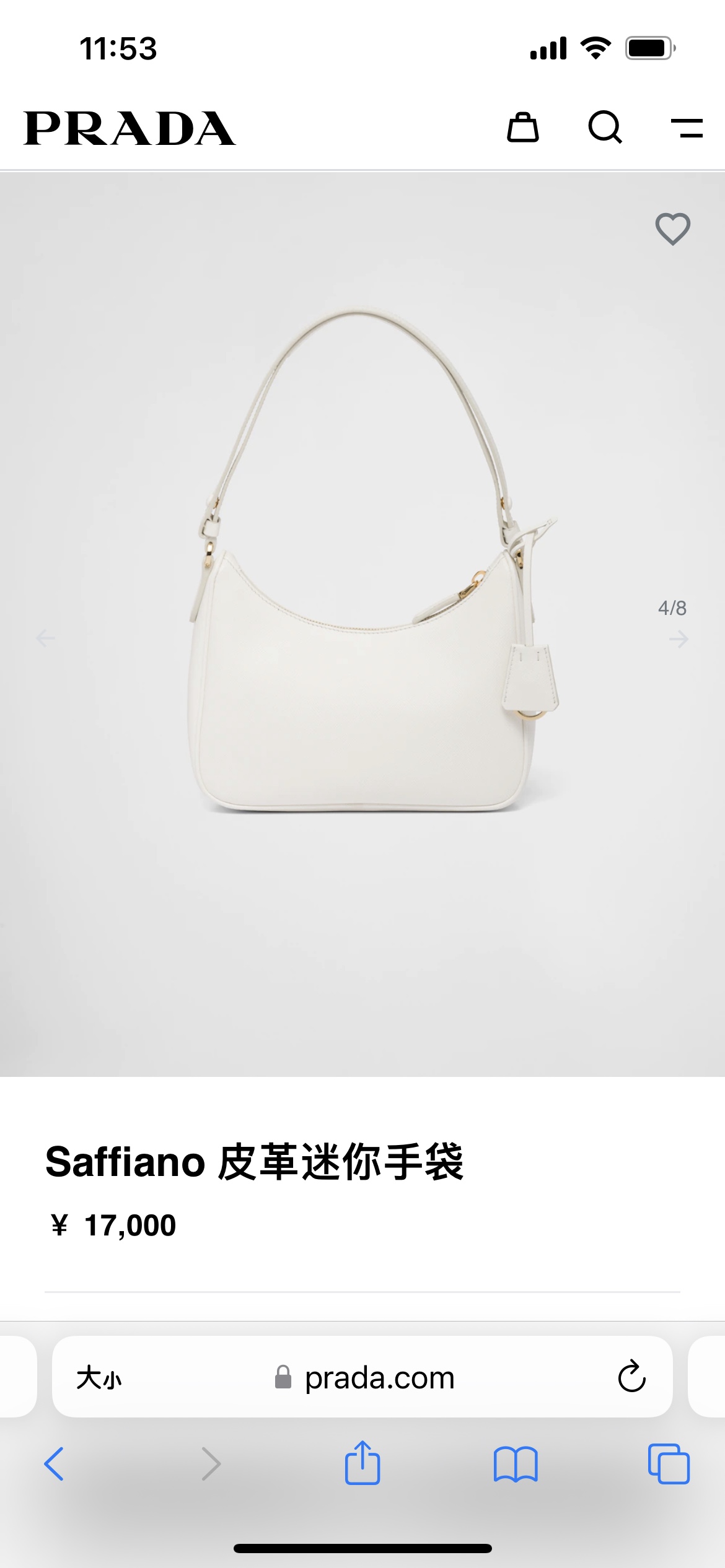Share this product page
The height and width of the screenshot is (1568, 725).
tap(362, 1463)
